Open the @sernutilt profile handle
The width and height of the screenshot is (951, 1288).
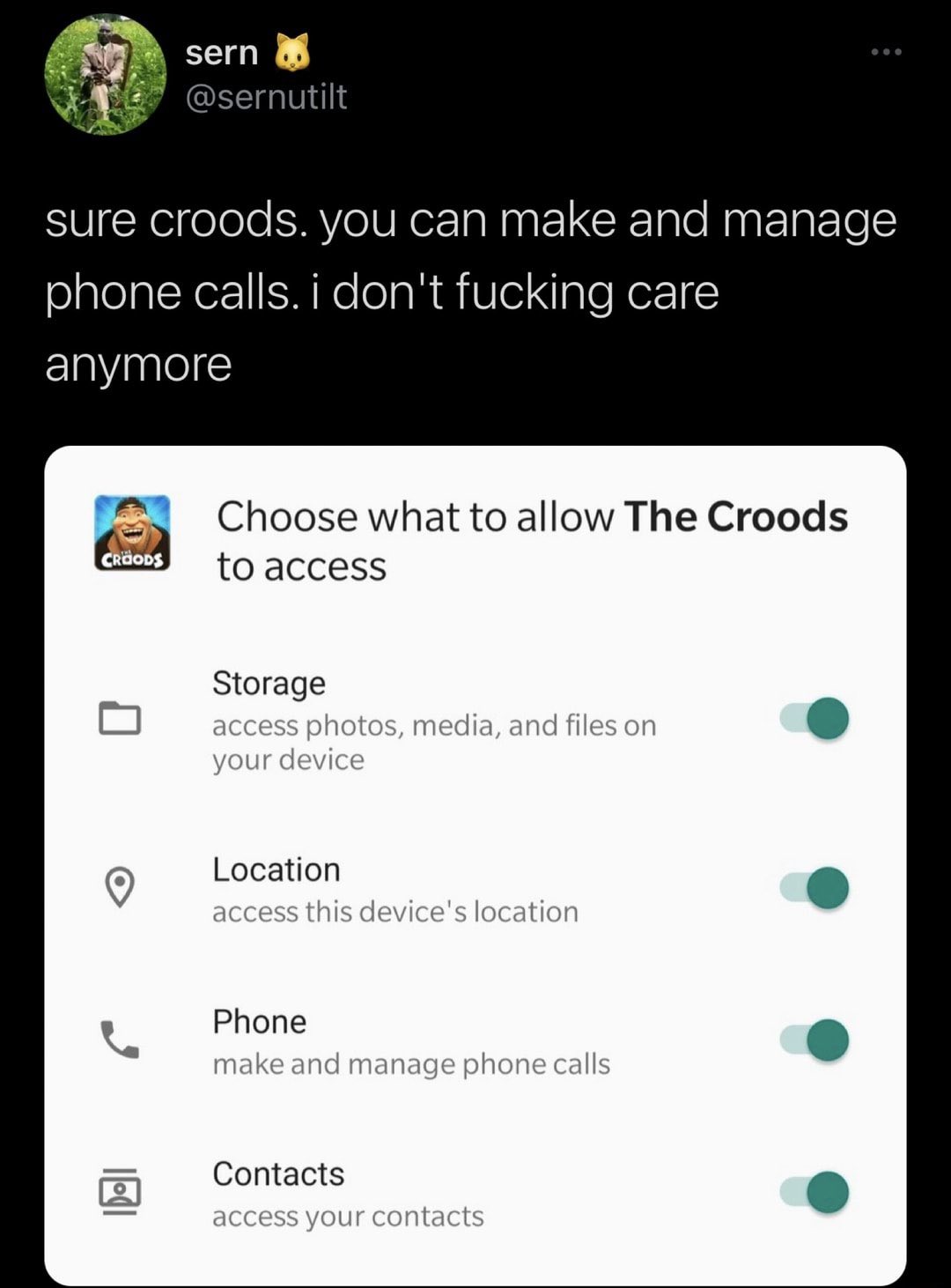click(266, 97)
